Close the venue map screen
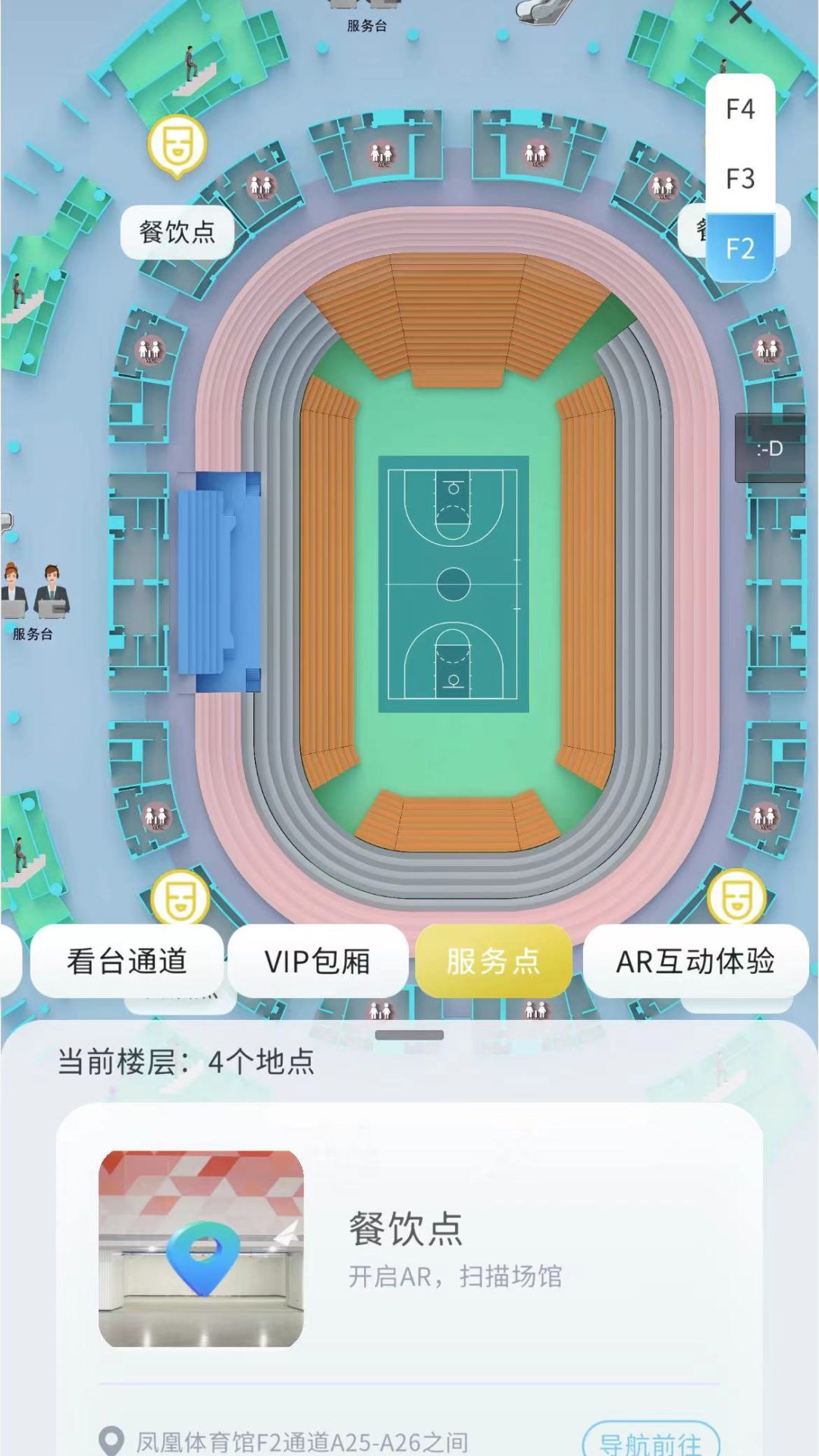The height and width of the screenshot is (1456, 819). (740, 13)
